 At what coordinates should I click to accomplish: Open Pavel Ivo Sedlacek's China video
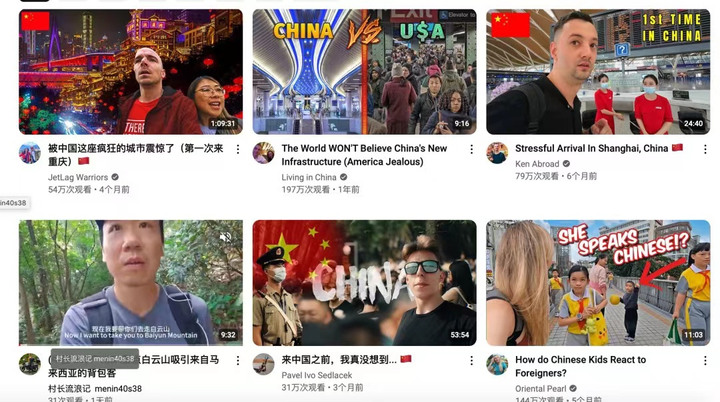click(x=364, y=283)
